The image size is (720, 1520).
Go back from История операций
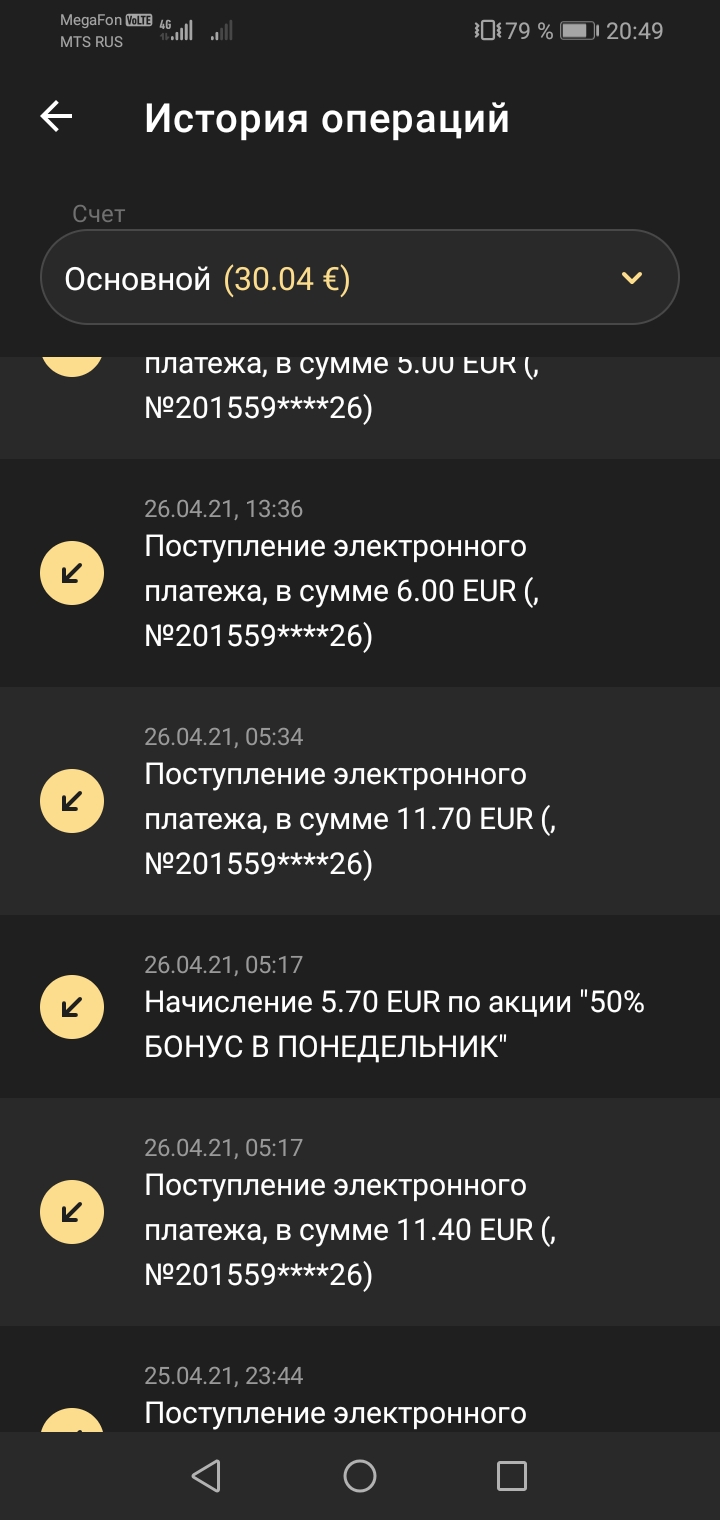tap(56, 117)
